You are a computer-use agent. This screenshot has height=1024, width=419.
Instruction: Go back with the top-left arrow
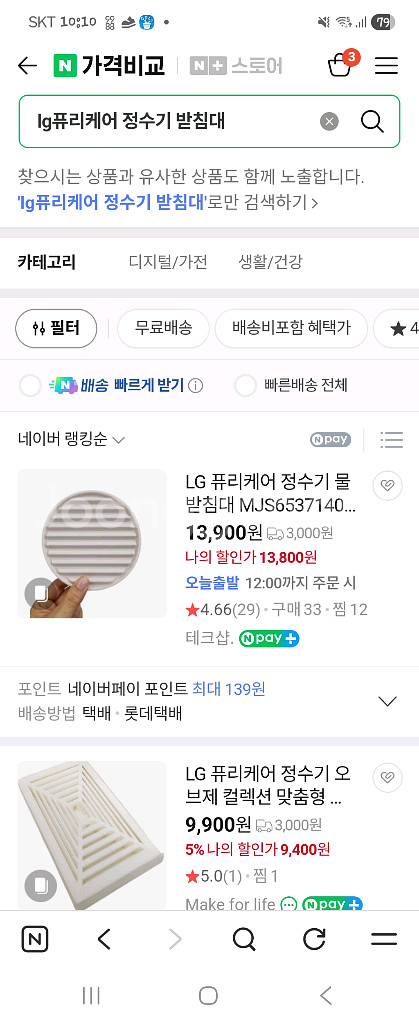27,65
